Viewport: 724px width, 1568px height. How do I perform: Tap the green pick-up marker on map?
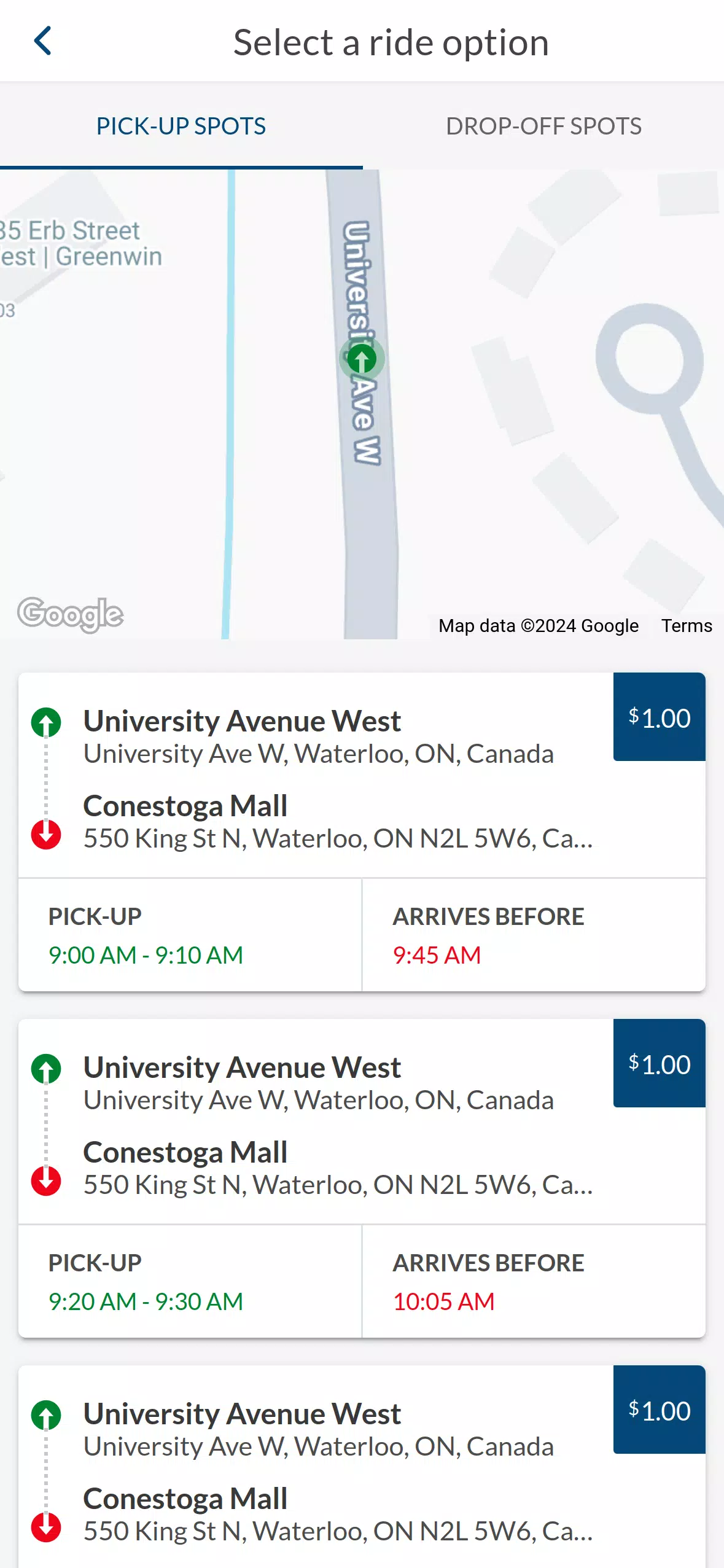tap(362, 359)
